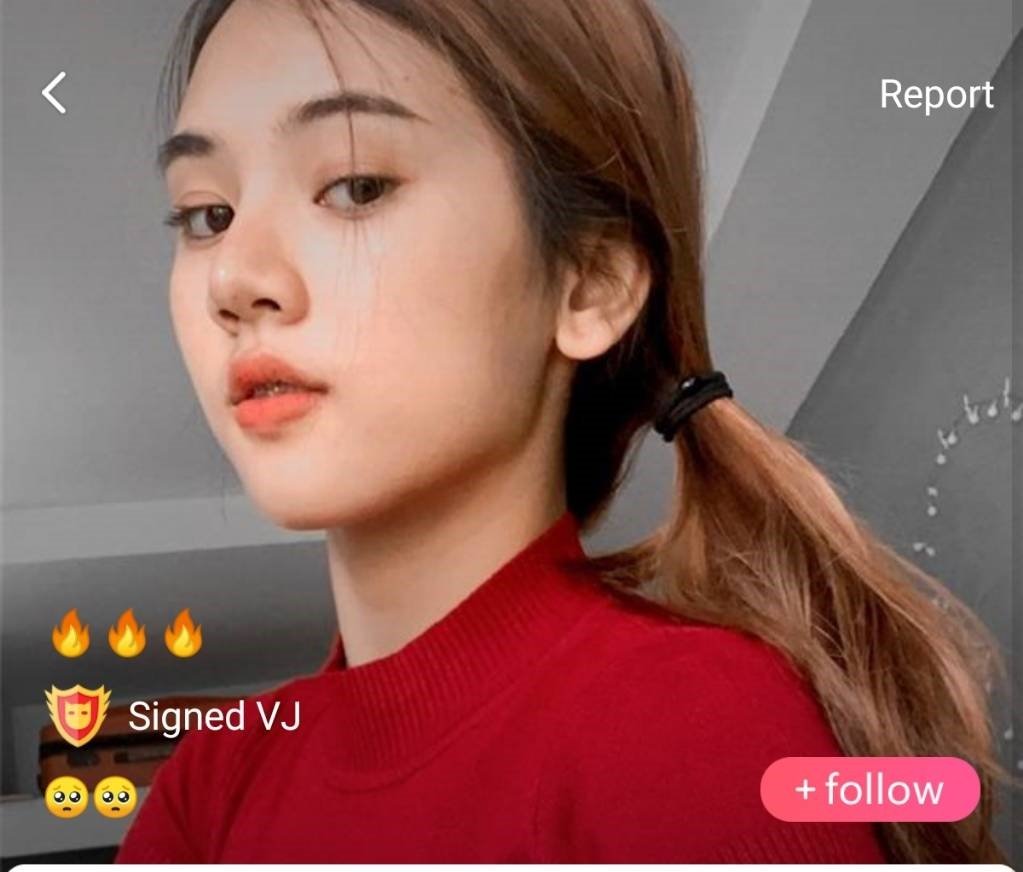Report this profile
The width and height of the screenshot is (1023, 872).
(936, 94)
